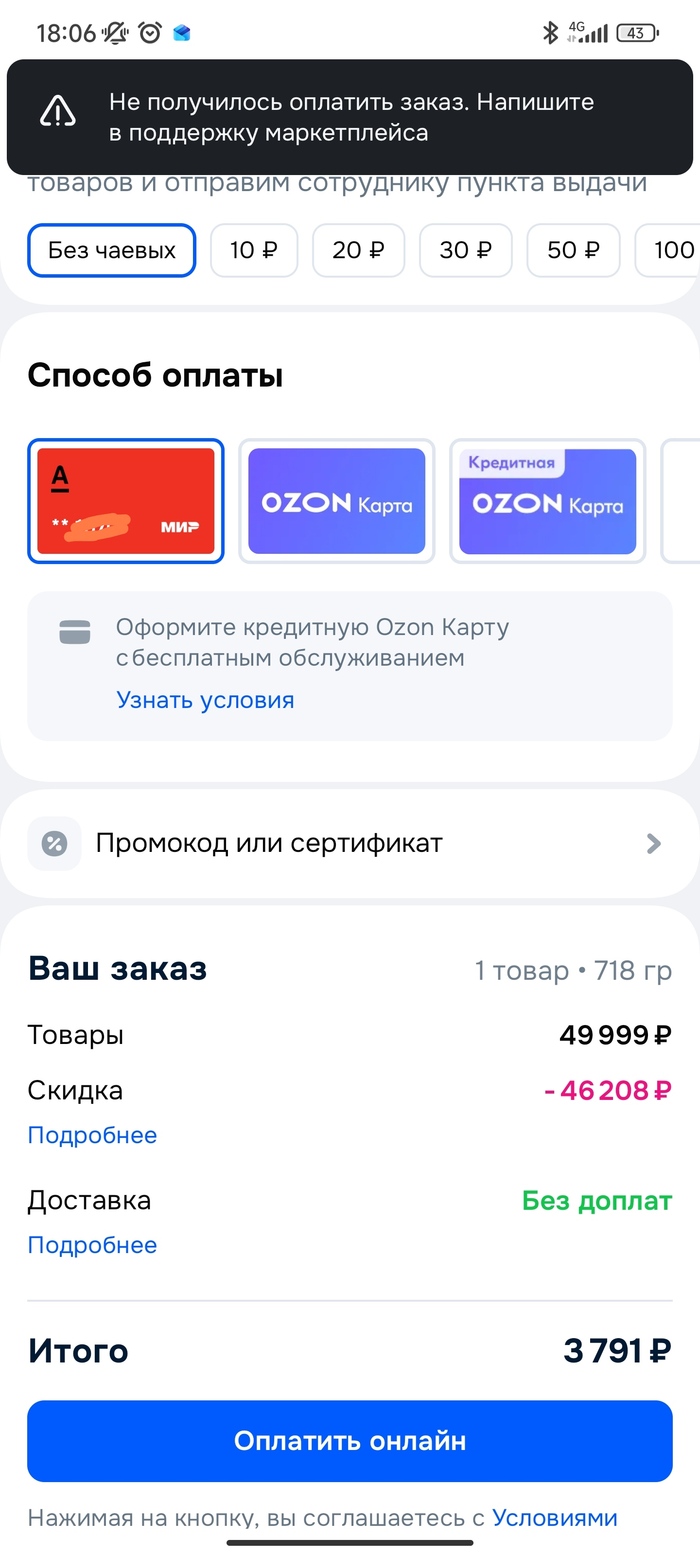The width and height of the screenshot is (700, 1556).
Task: Choose the Ozon Карта payment method
Action: pyautogui.click(x=337, y=501)
